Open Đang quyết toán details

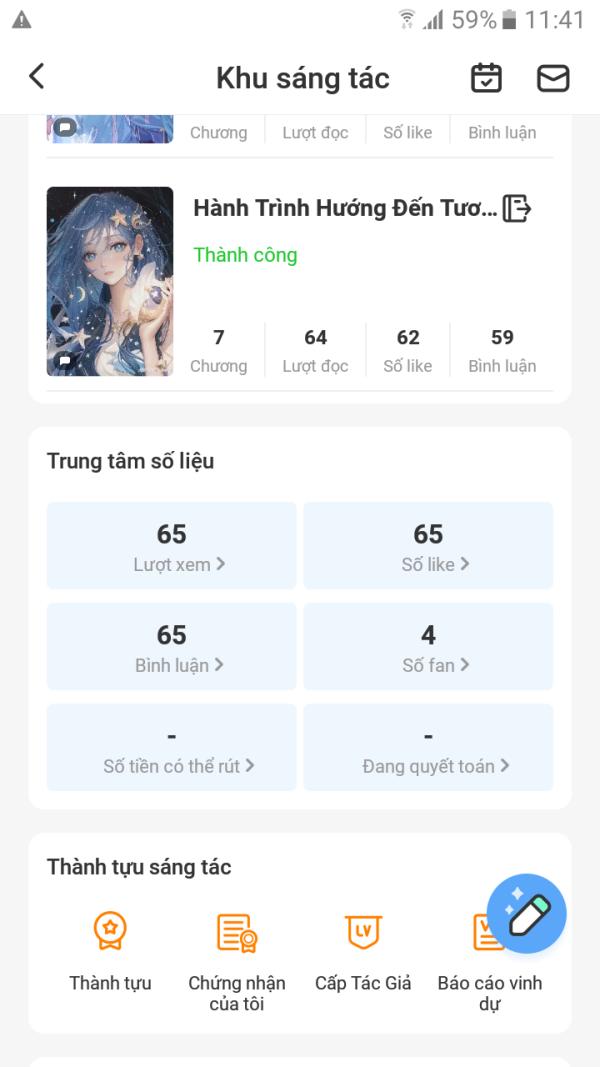coord(428,748)
